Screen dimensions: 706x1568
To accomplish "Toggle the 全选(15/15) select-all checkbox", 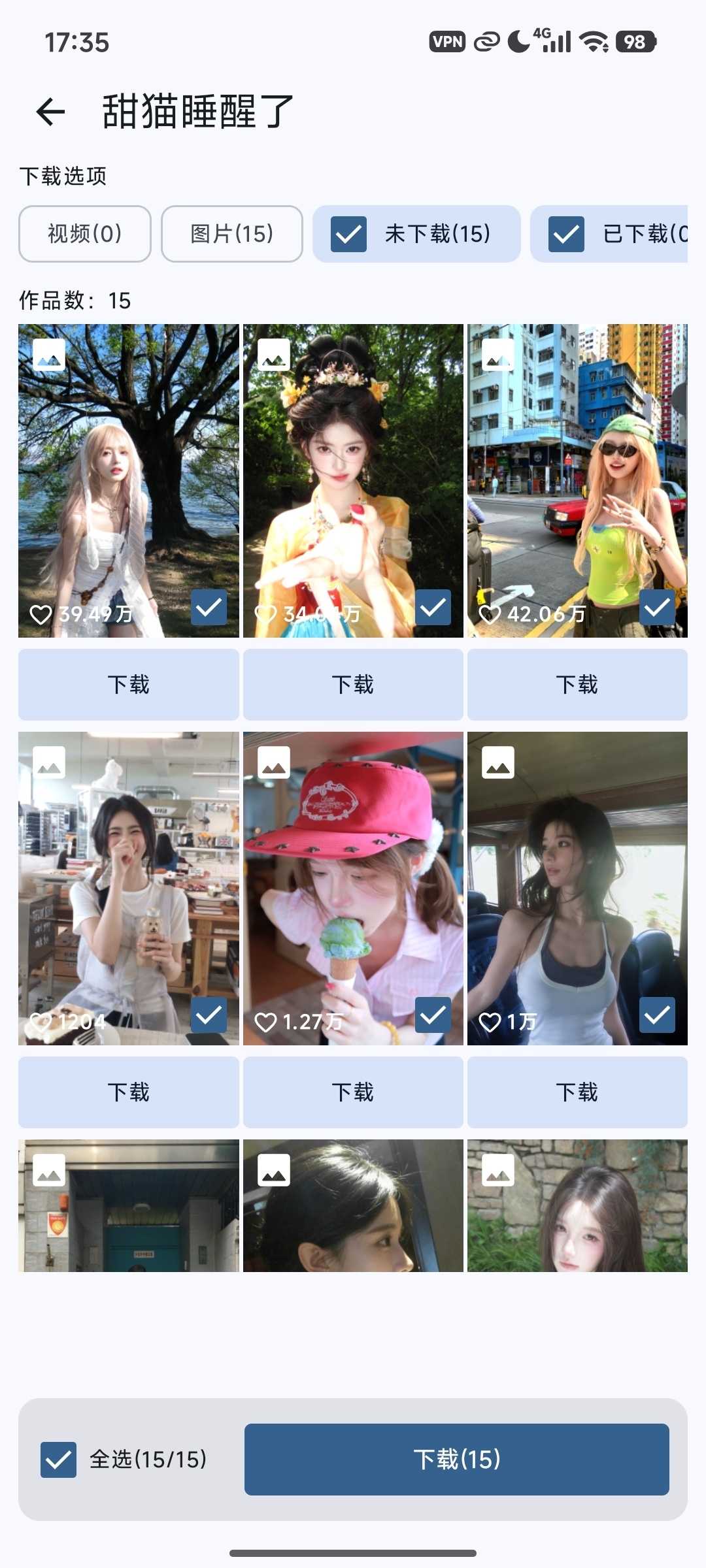I will [x=59, y=1460].
